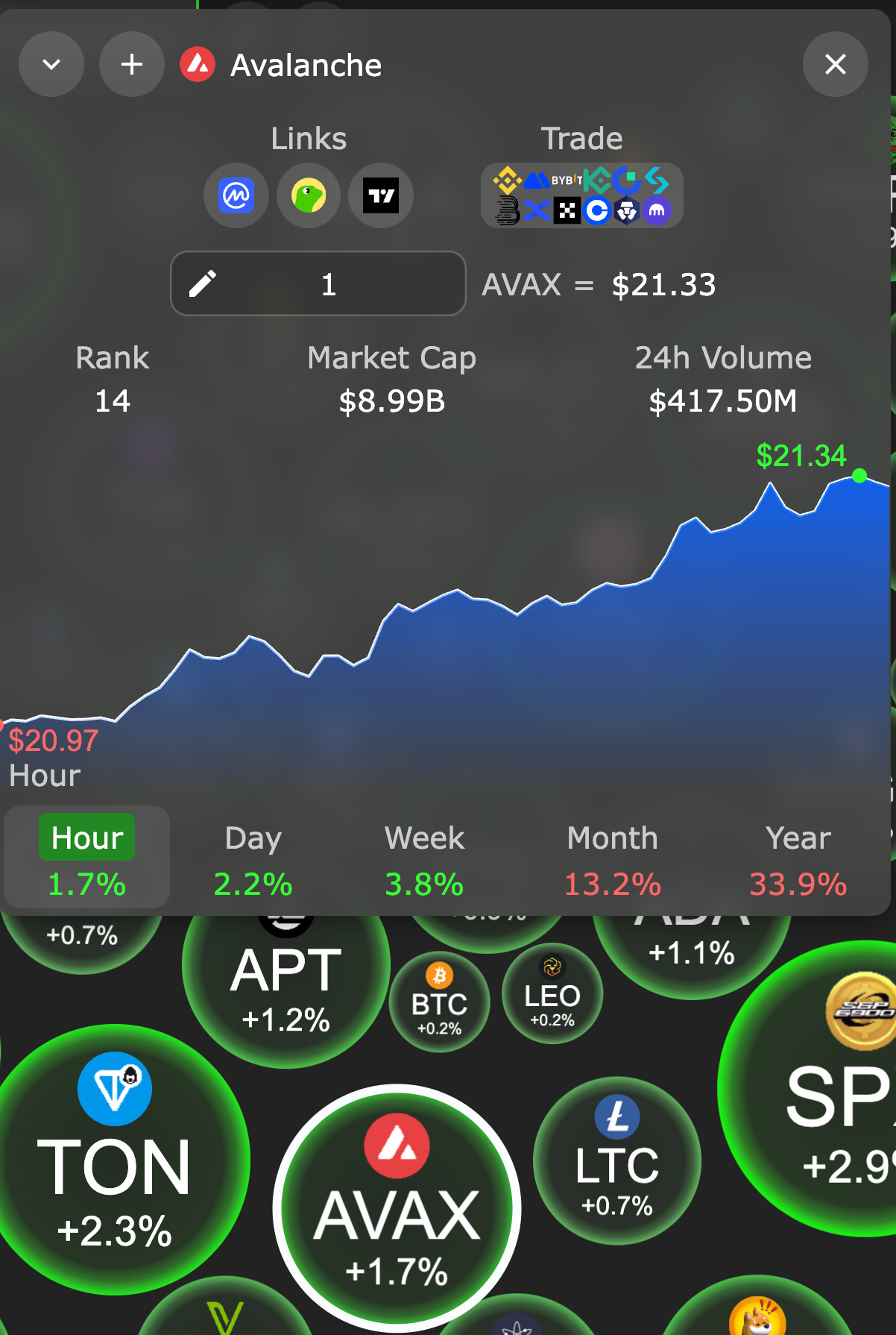Show the Week performance chart

tap(424, 858)
